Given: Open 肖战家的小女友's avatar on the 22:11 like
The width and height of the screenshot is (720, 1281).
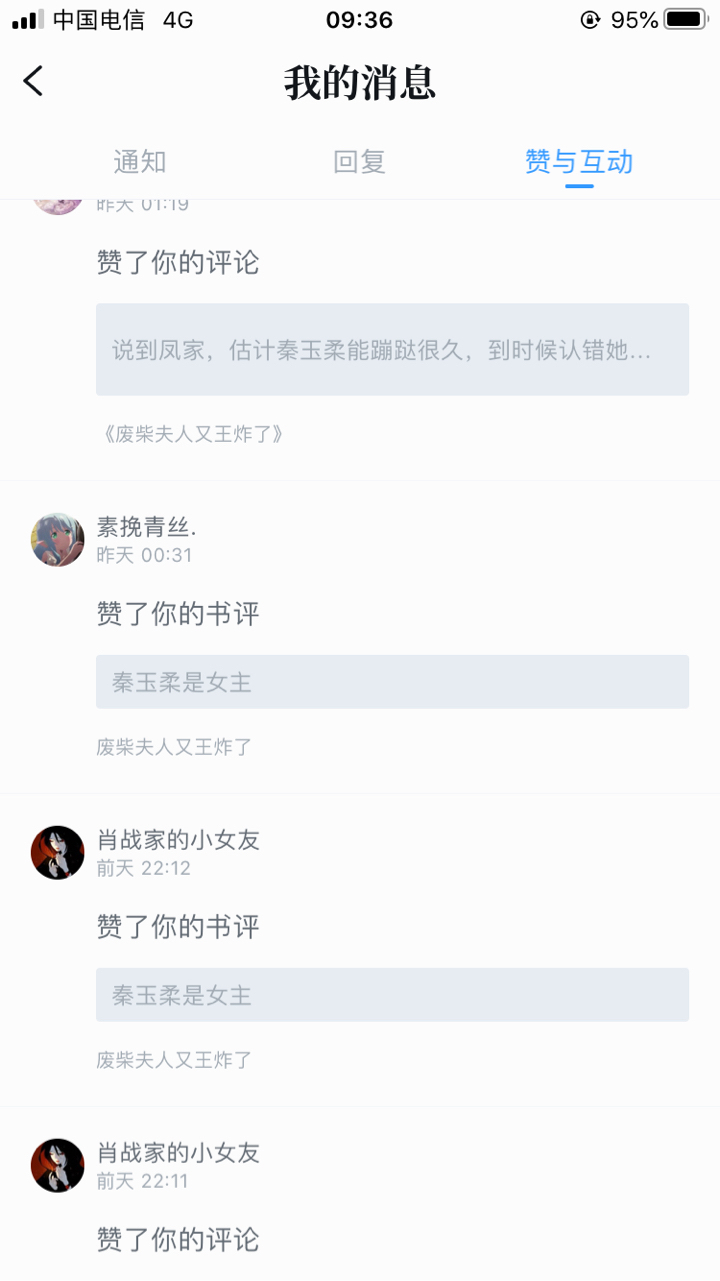Looking at the screenshot, I should 58,1166.
